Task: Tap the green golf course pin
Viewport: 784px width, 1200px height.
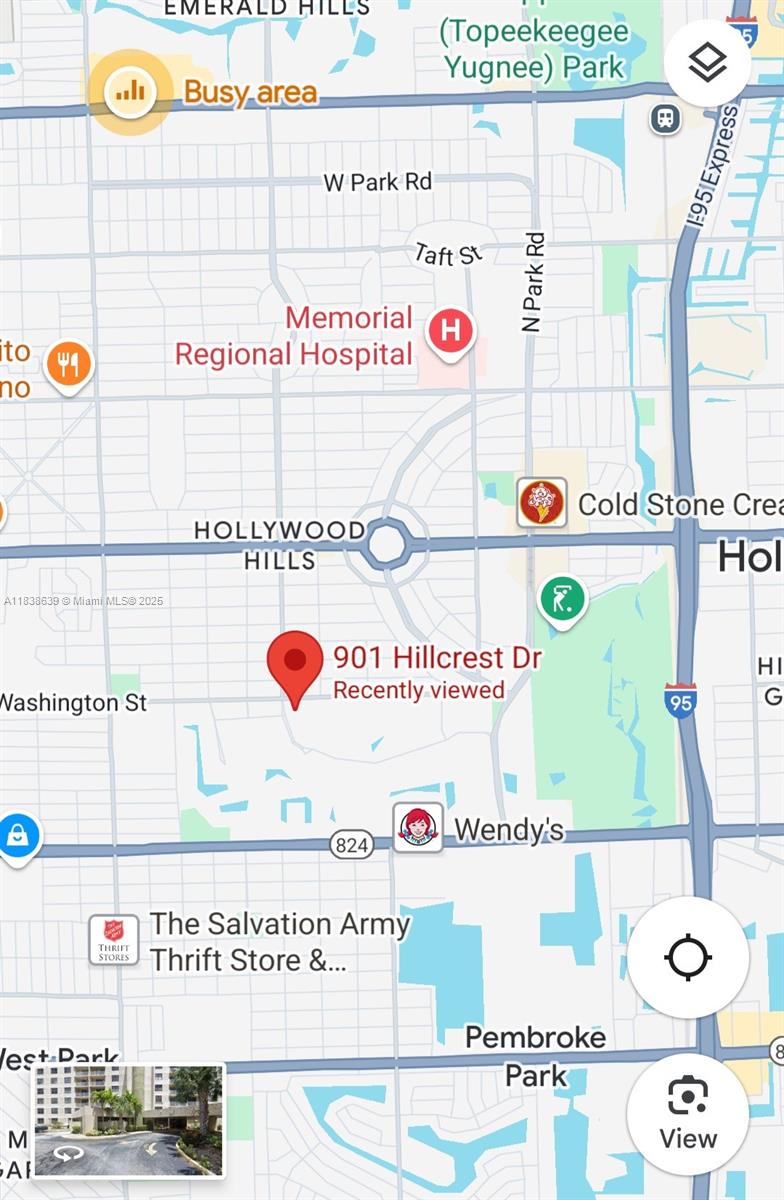Action: [x=562, y=599]
